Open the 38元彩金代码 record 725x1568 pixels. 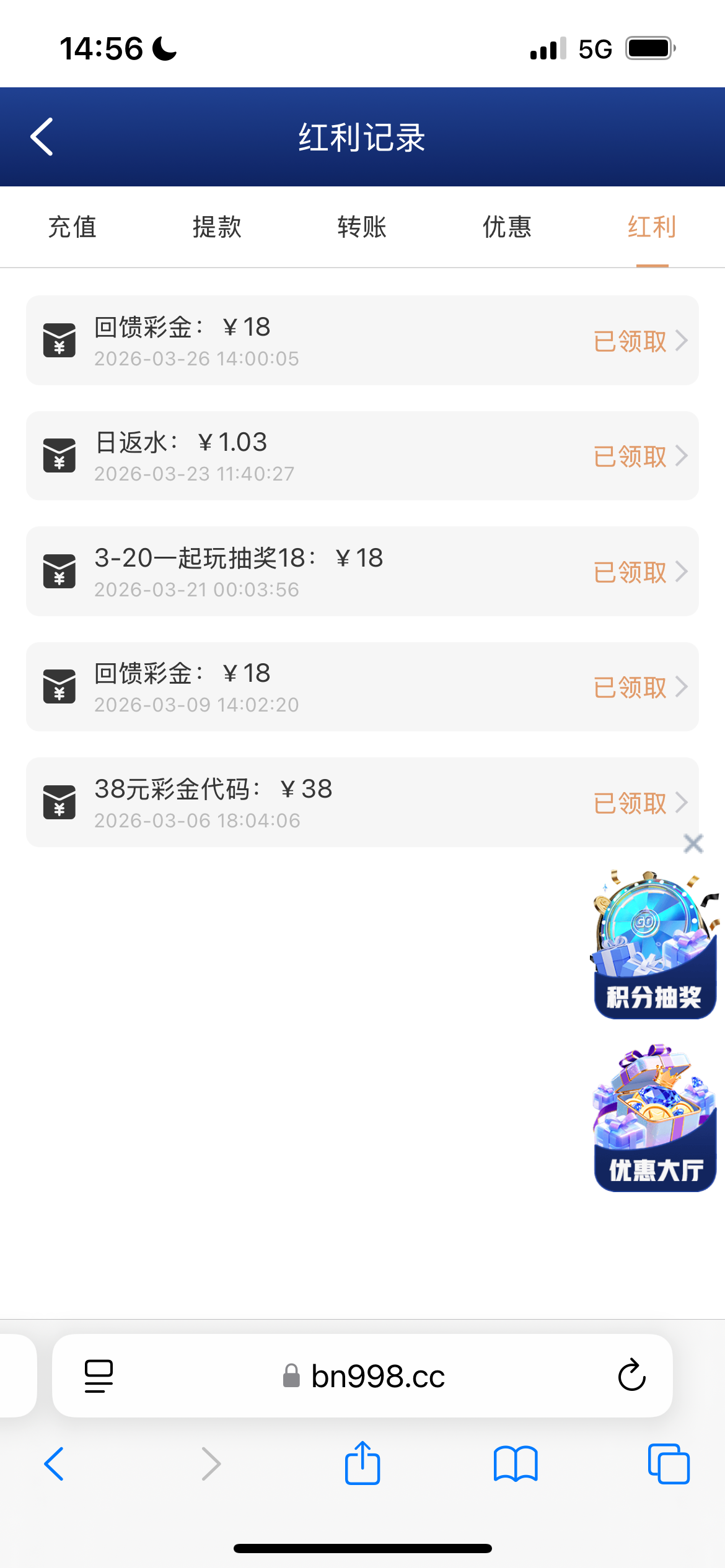pos(362,803)
